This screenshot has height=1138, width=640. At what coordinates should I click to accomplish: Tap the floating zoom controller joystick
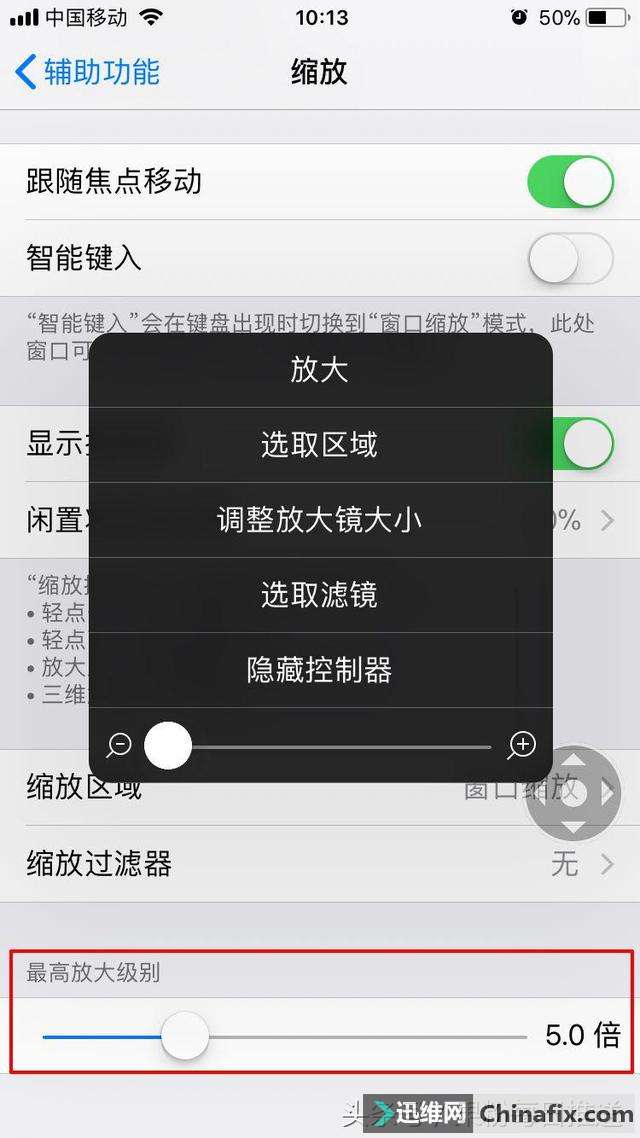click(573, 792)
